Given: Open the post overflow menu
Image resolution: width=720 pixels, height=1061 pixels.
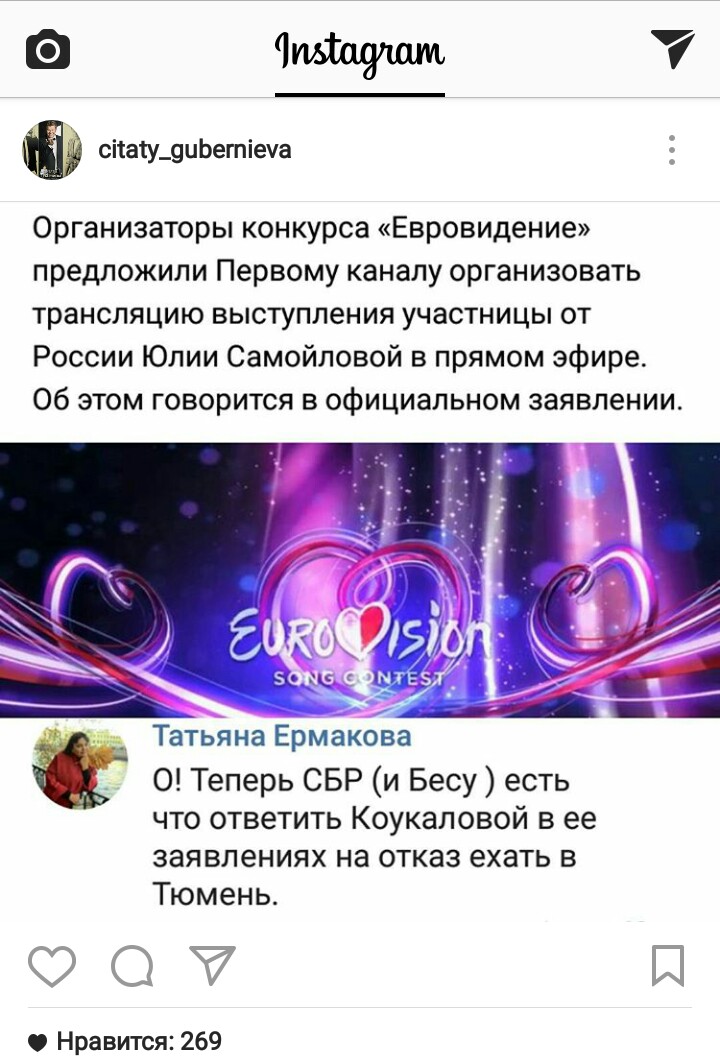Looking at the screenshot, I should pyautogui.click(x=671, y=150).
